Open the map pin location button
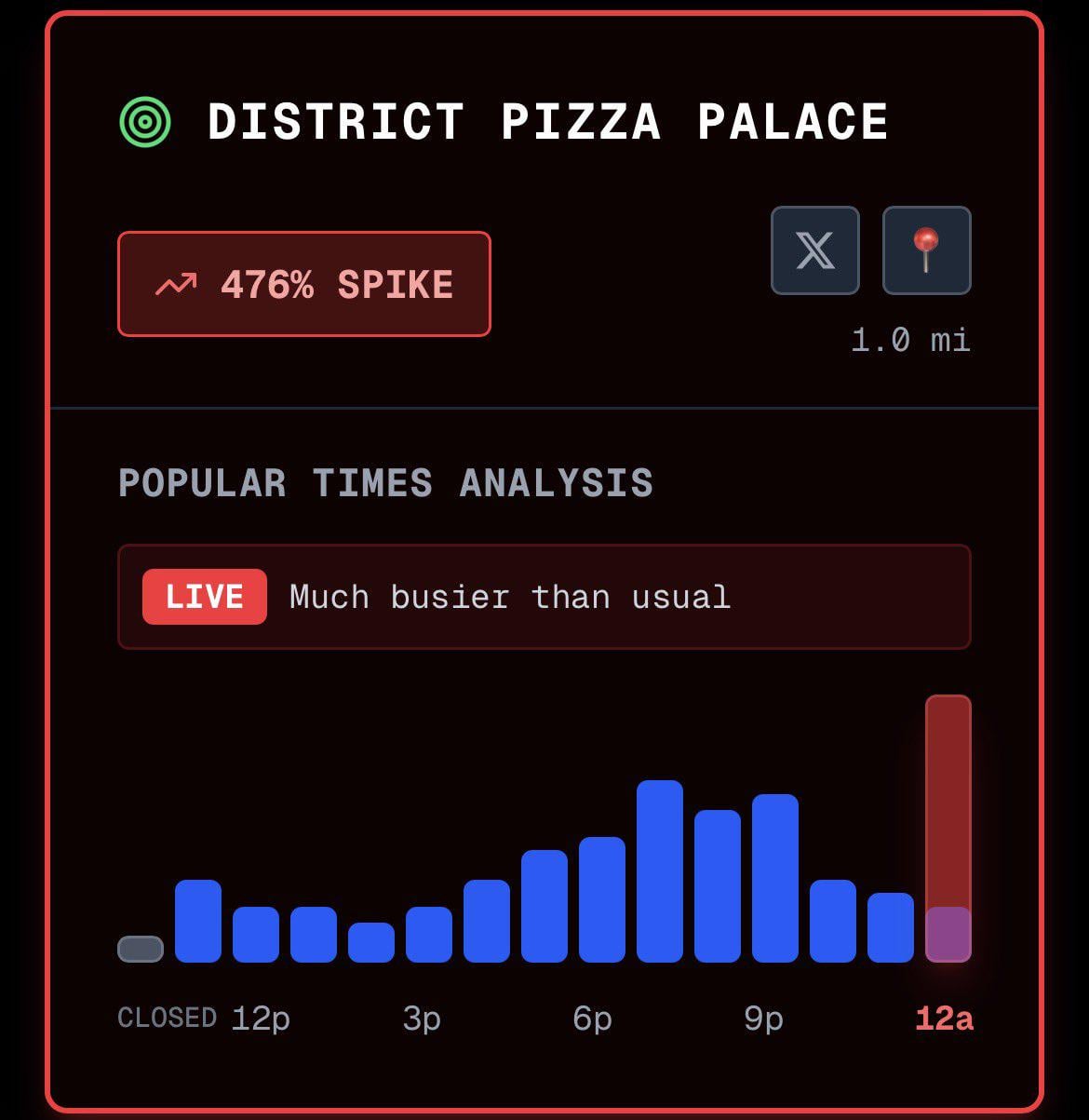Image resolution: width=1089 pixels, height=1120 pixels. pos(927,250)
